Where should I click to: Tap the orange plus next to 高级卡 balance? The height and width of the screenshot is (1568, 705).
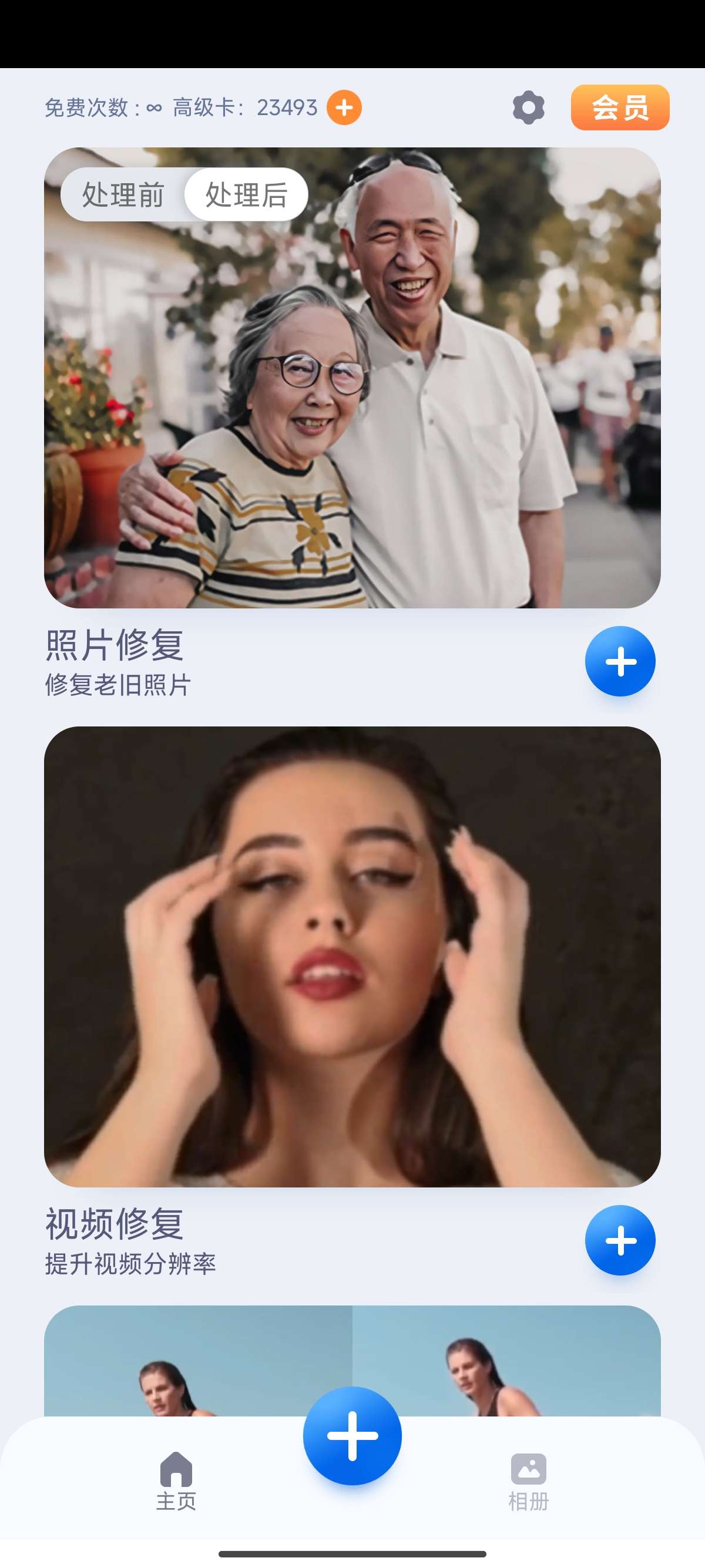point(345,108)
